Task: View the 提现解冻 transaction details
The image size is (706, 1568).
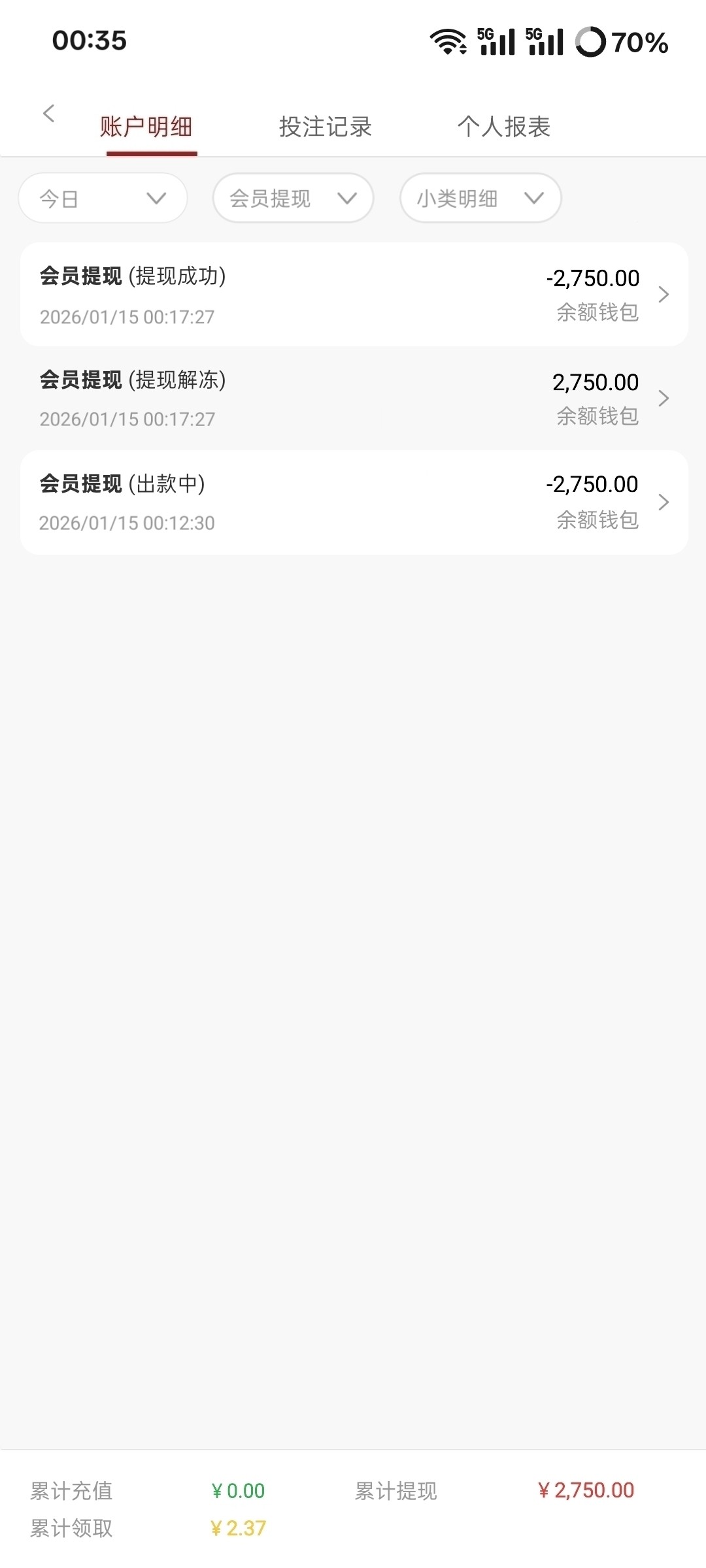Action: click(354, 398)
